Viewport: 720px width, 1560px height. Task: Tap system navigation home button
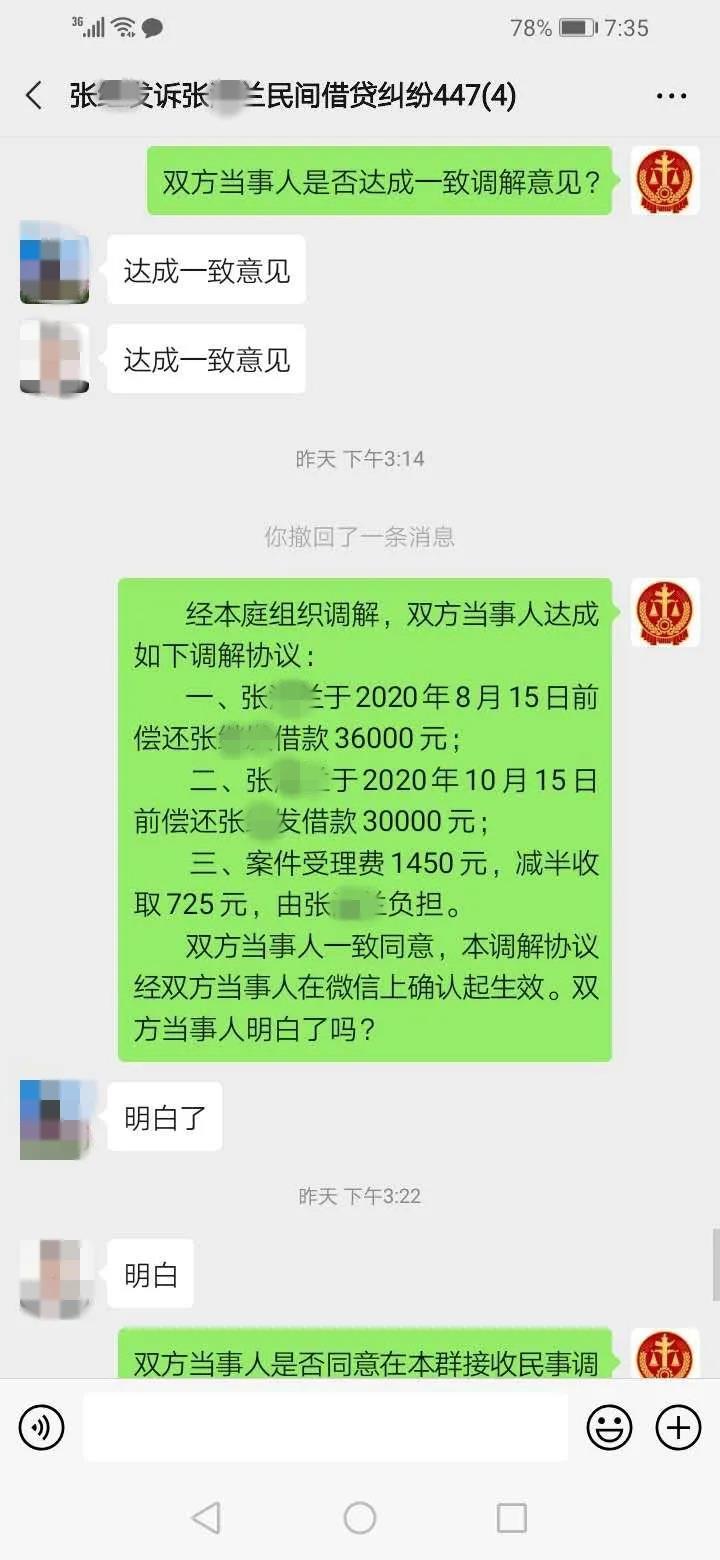click(x=360, y=1518)
